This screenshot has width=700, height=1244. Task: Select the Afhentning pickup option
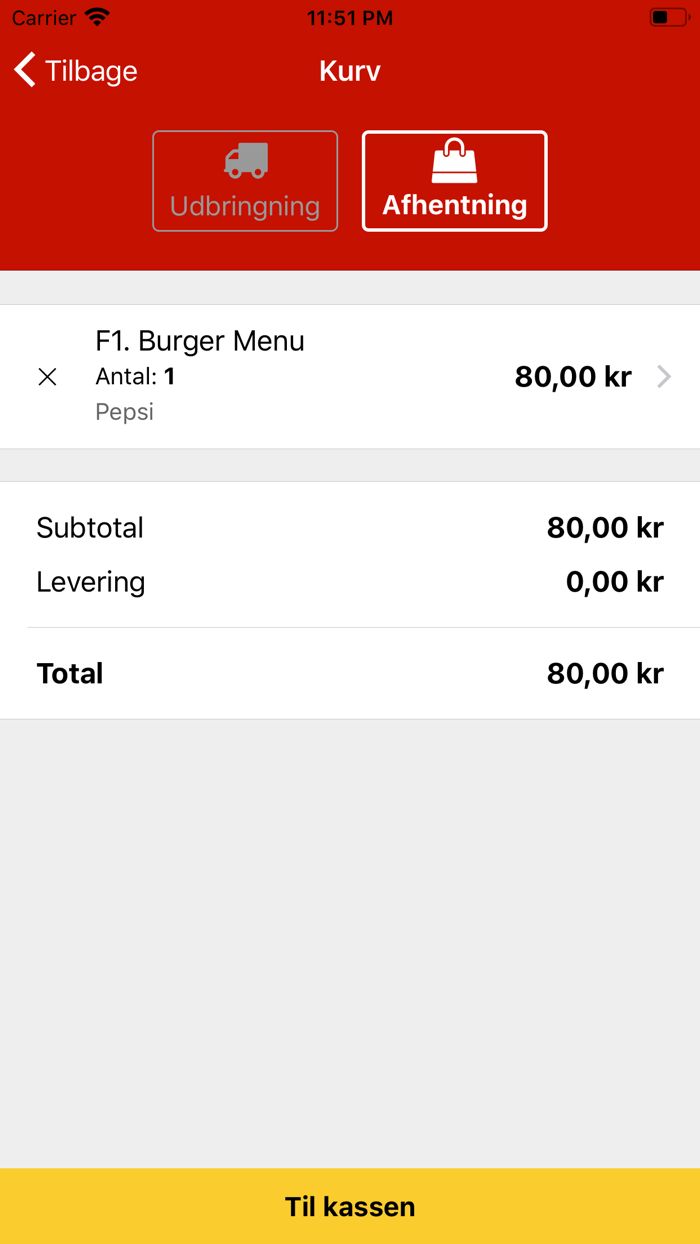tap(454, 181)
